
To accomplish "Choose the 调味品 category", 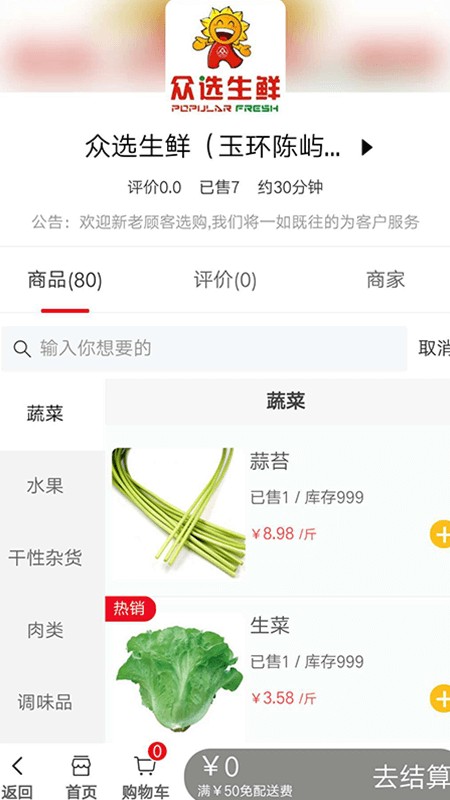I will coord(45,702).
